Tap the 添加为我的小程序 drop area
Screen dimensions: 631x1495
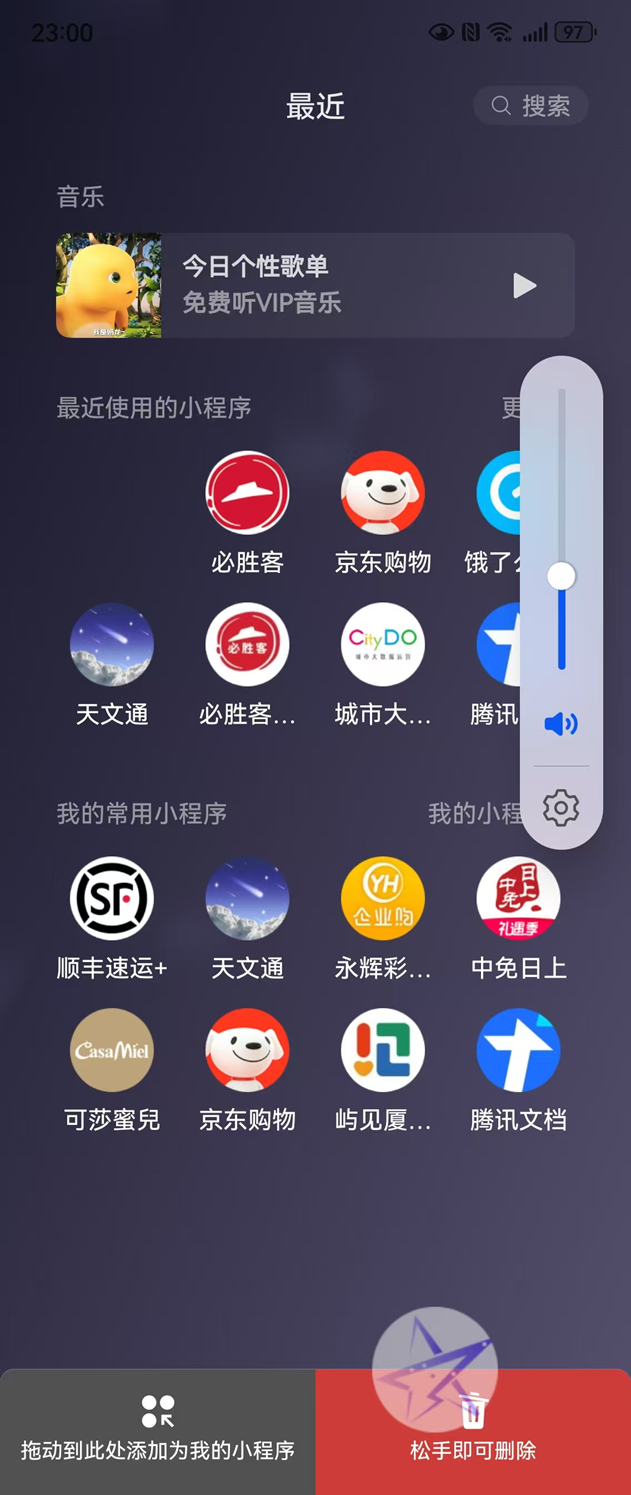click(158, 1430)
